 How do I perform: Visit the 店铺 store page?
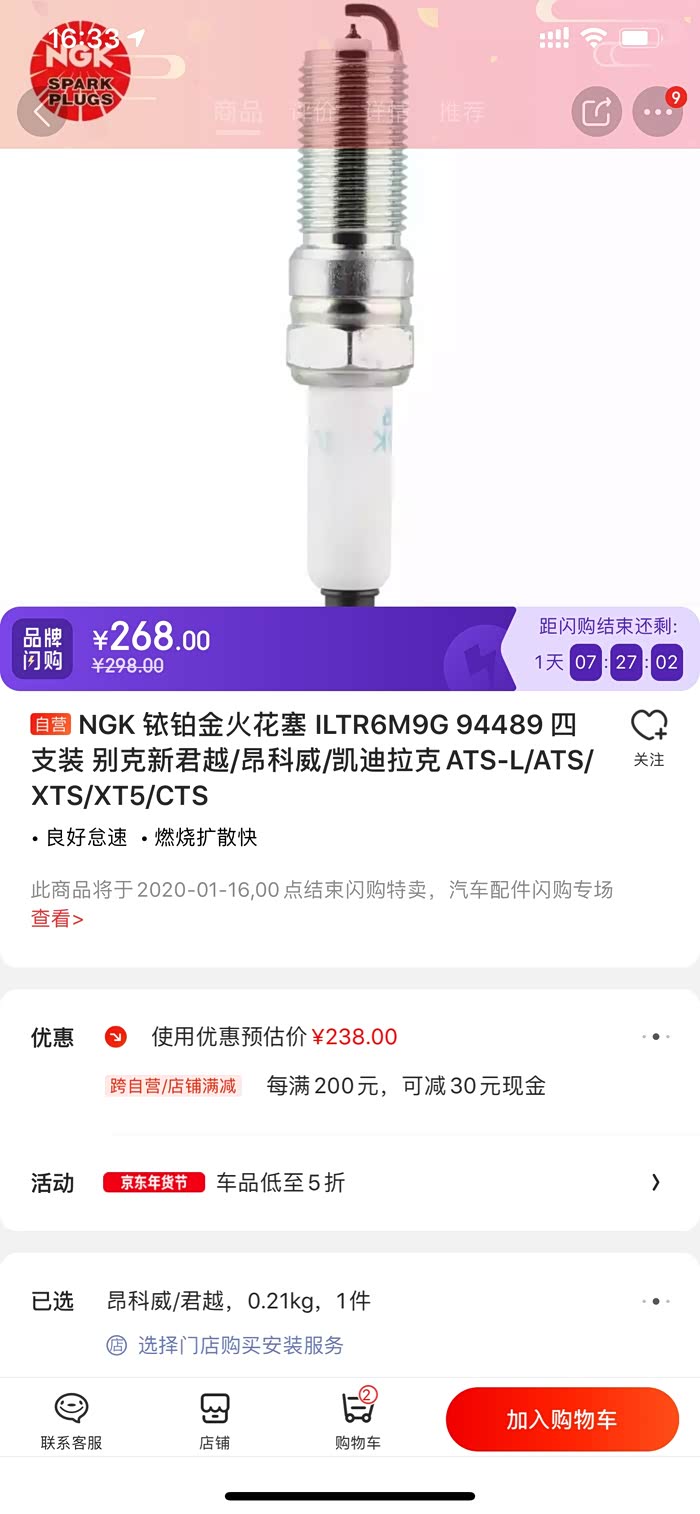pyautogui.click(x=215, y=1420)
